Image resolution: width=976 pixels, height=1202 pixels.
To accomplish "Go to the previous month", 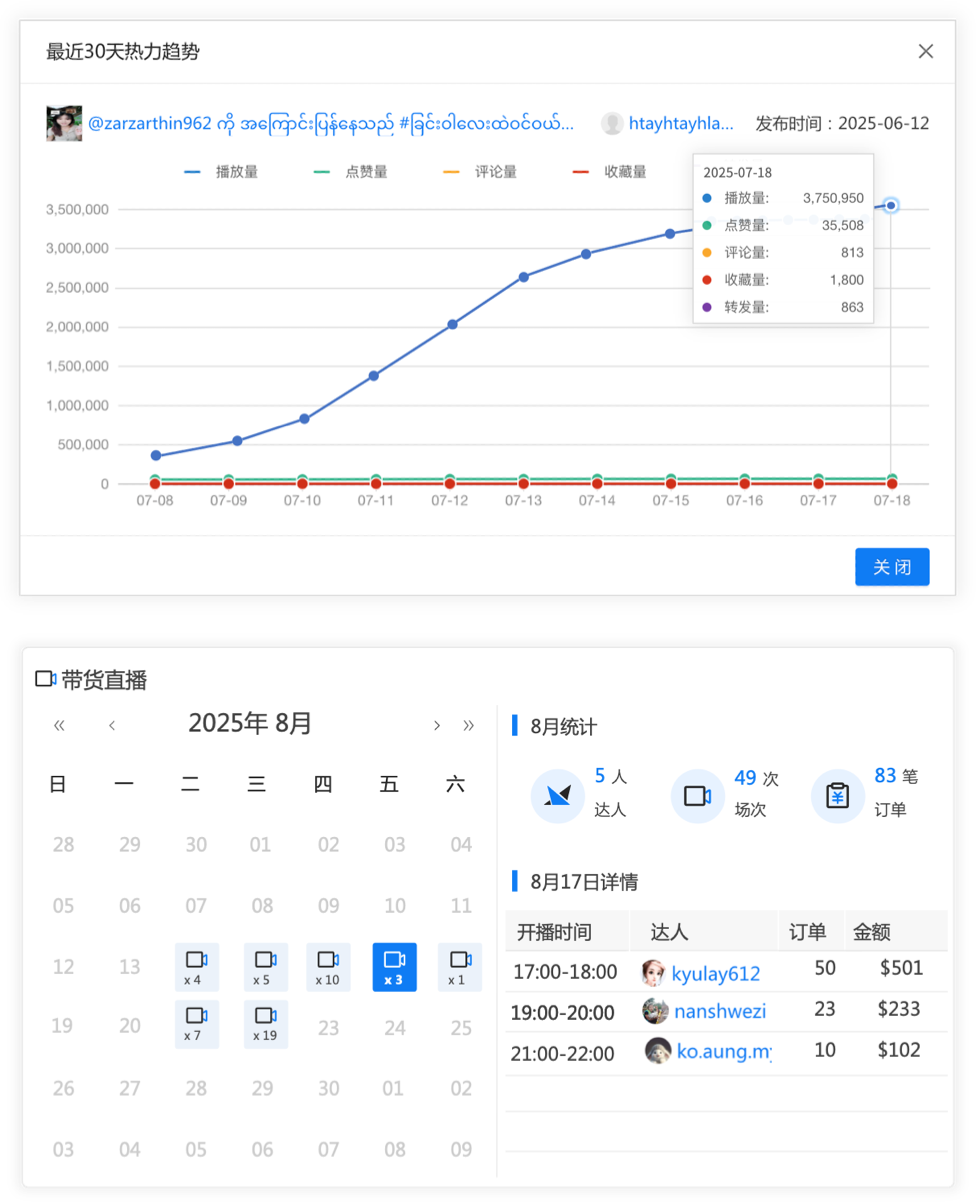I will (112, 726).
